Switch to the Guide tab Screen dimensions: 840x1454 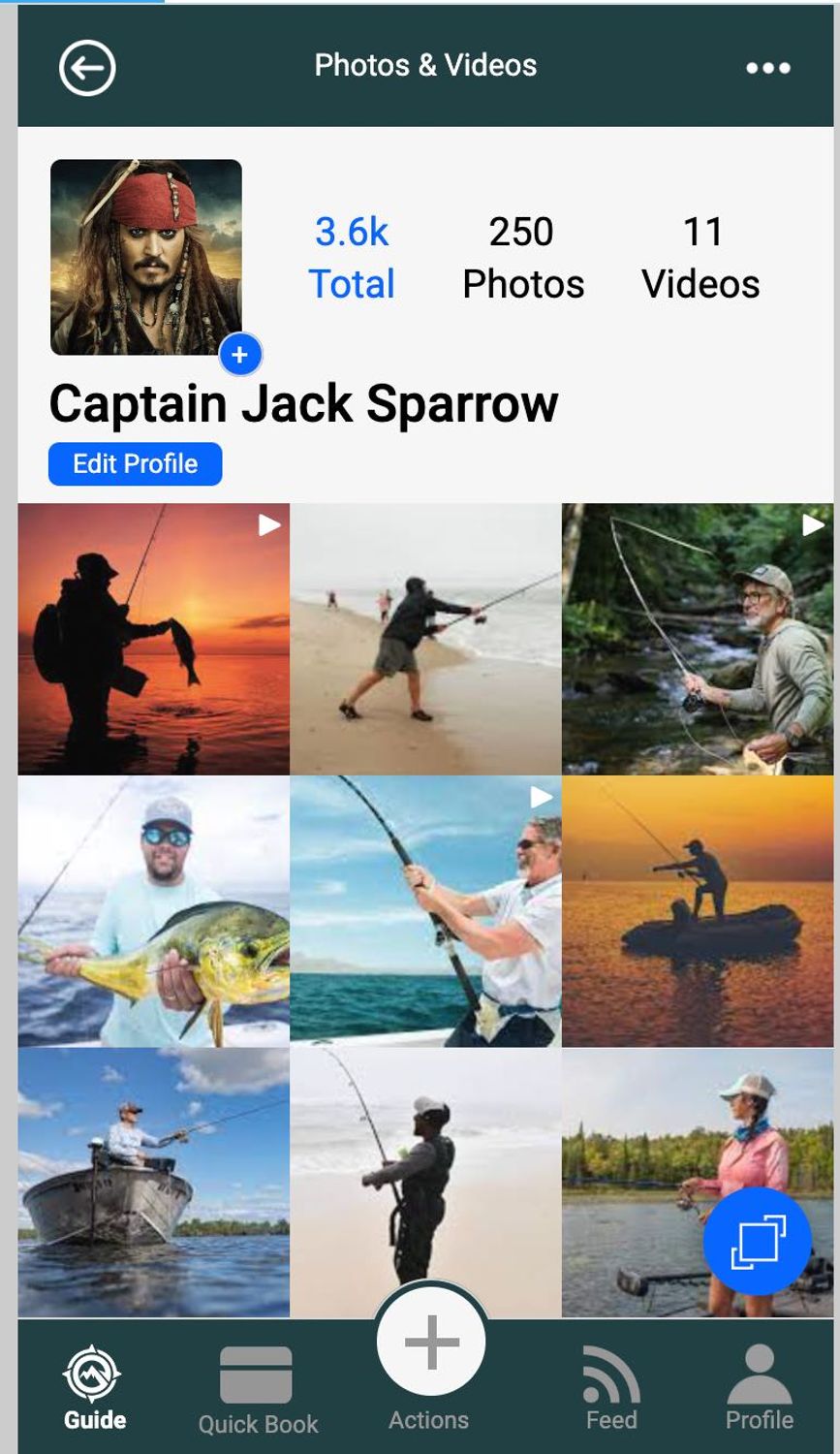[94, 1388]
